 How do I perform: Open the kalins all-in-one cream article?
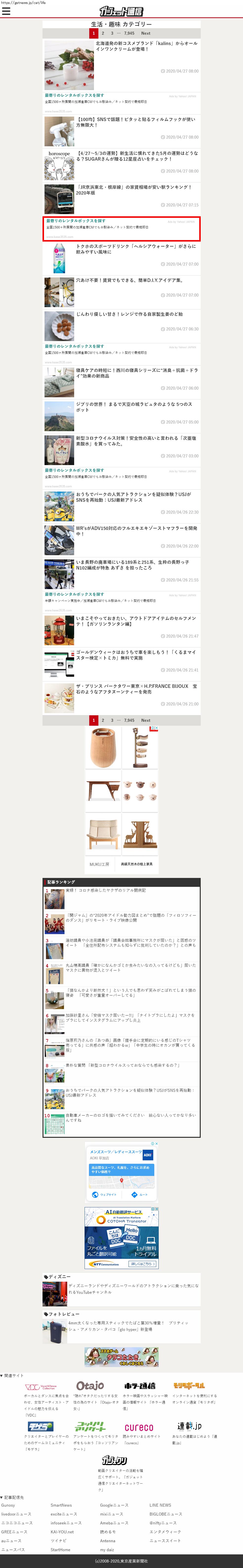[x=146, y=46]
